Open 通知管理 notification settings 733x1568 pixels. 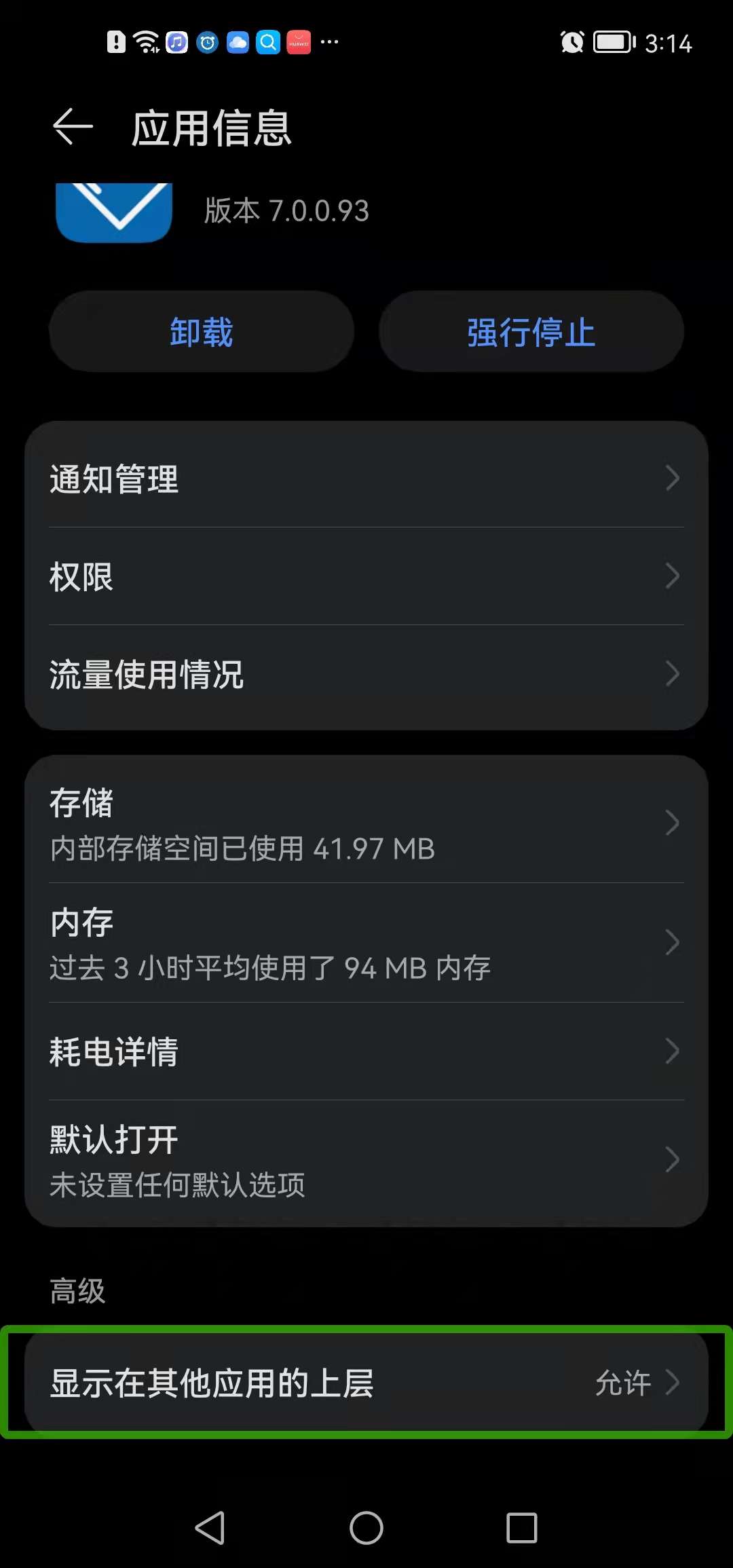pyautogui.click(x=366, y=479)
